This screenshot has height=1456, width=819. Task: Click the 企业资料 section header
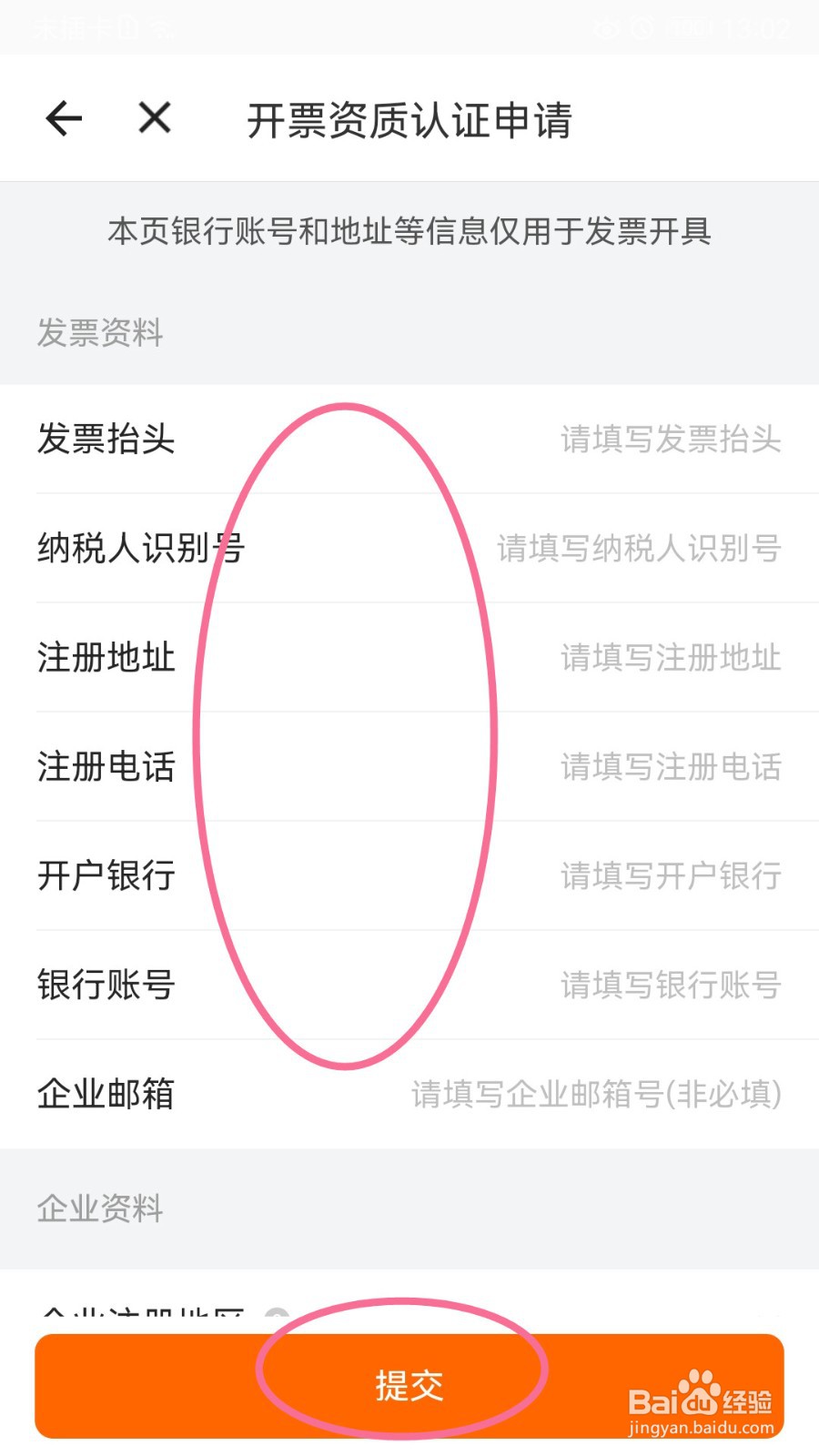pos(100,1209)
